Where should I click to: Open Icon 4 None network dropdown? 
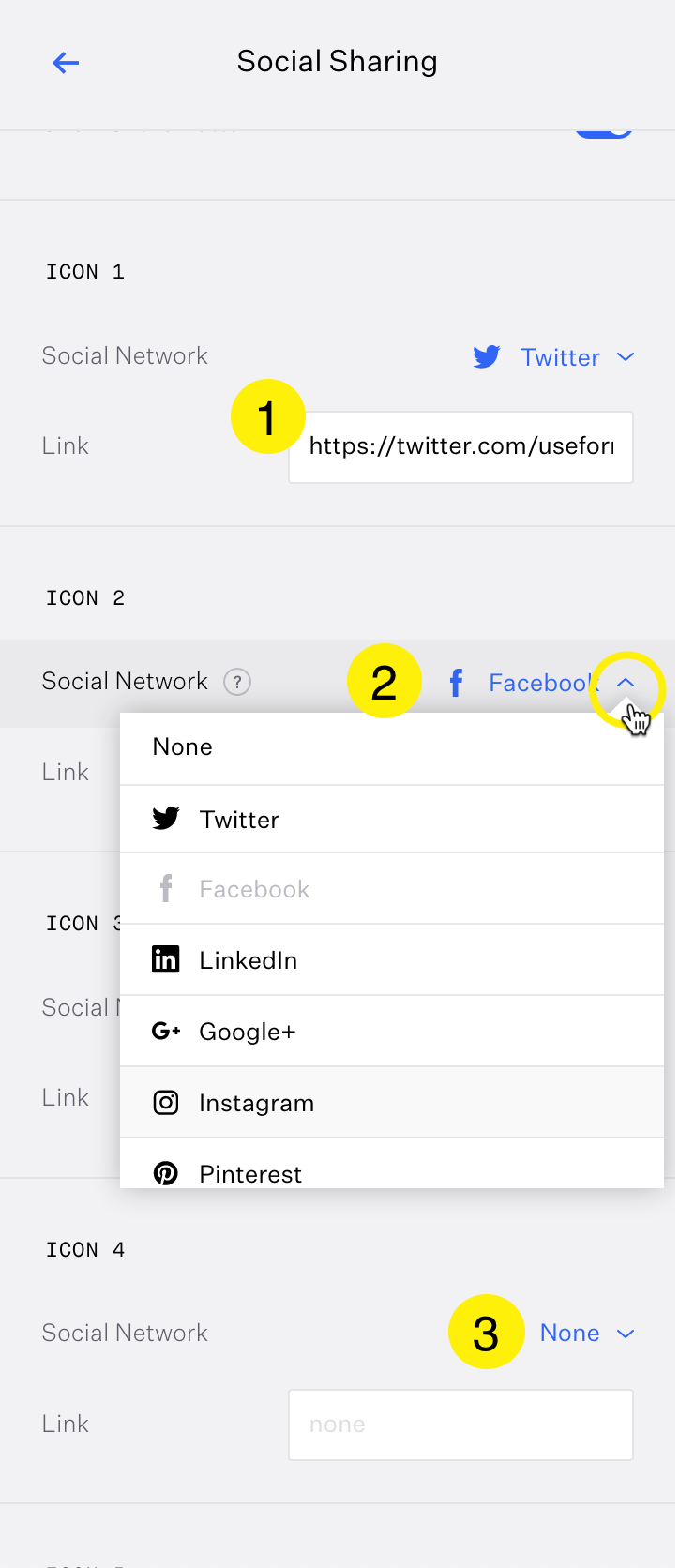587,1334
